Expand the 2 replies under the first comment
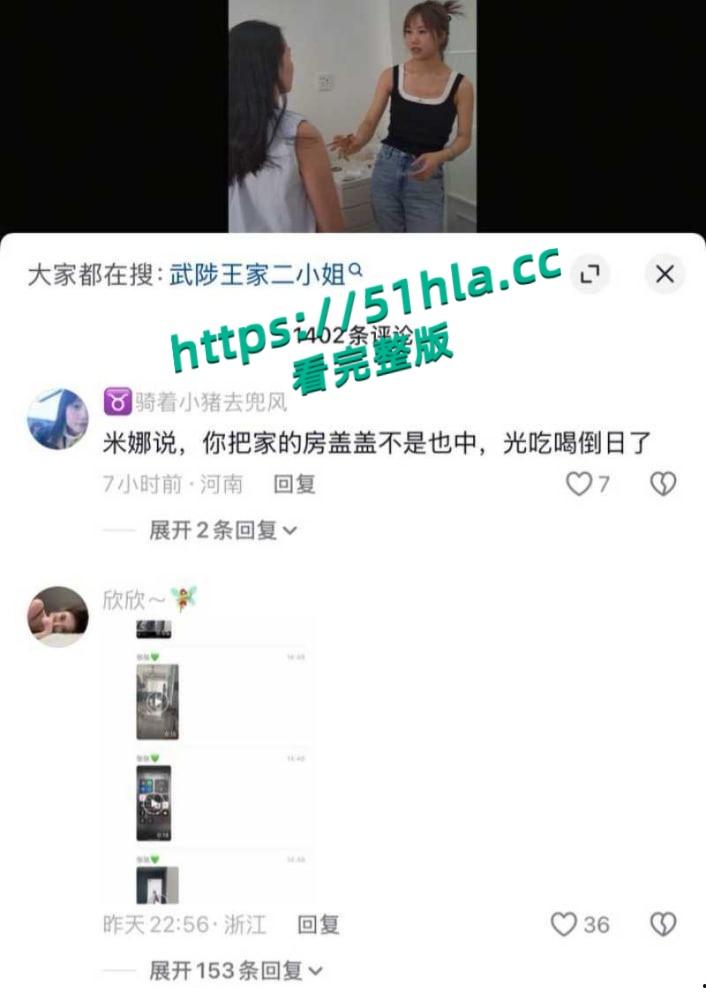 pos(222,530)
